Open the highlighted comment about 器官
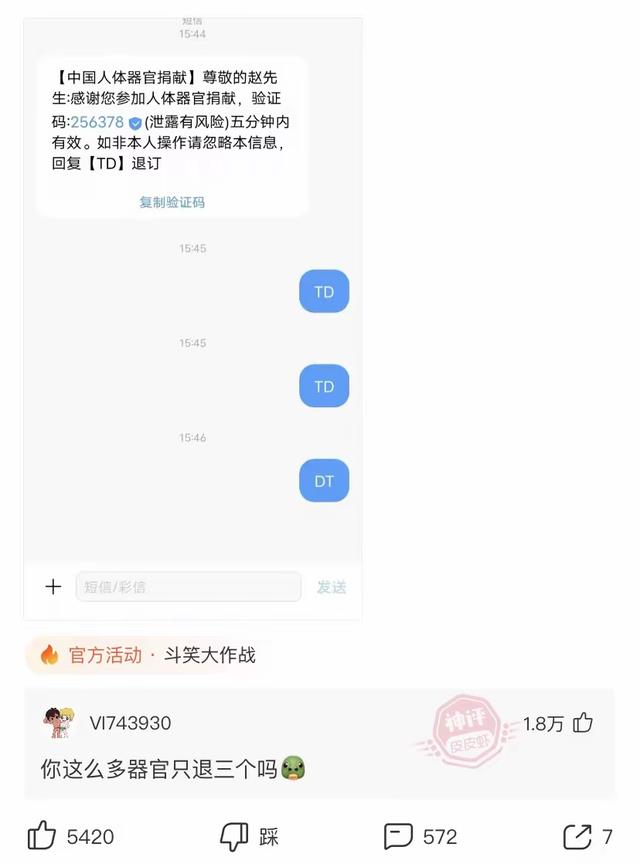640x864 pixels. 319,743
